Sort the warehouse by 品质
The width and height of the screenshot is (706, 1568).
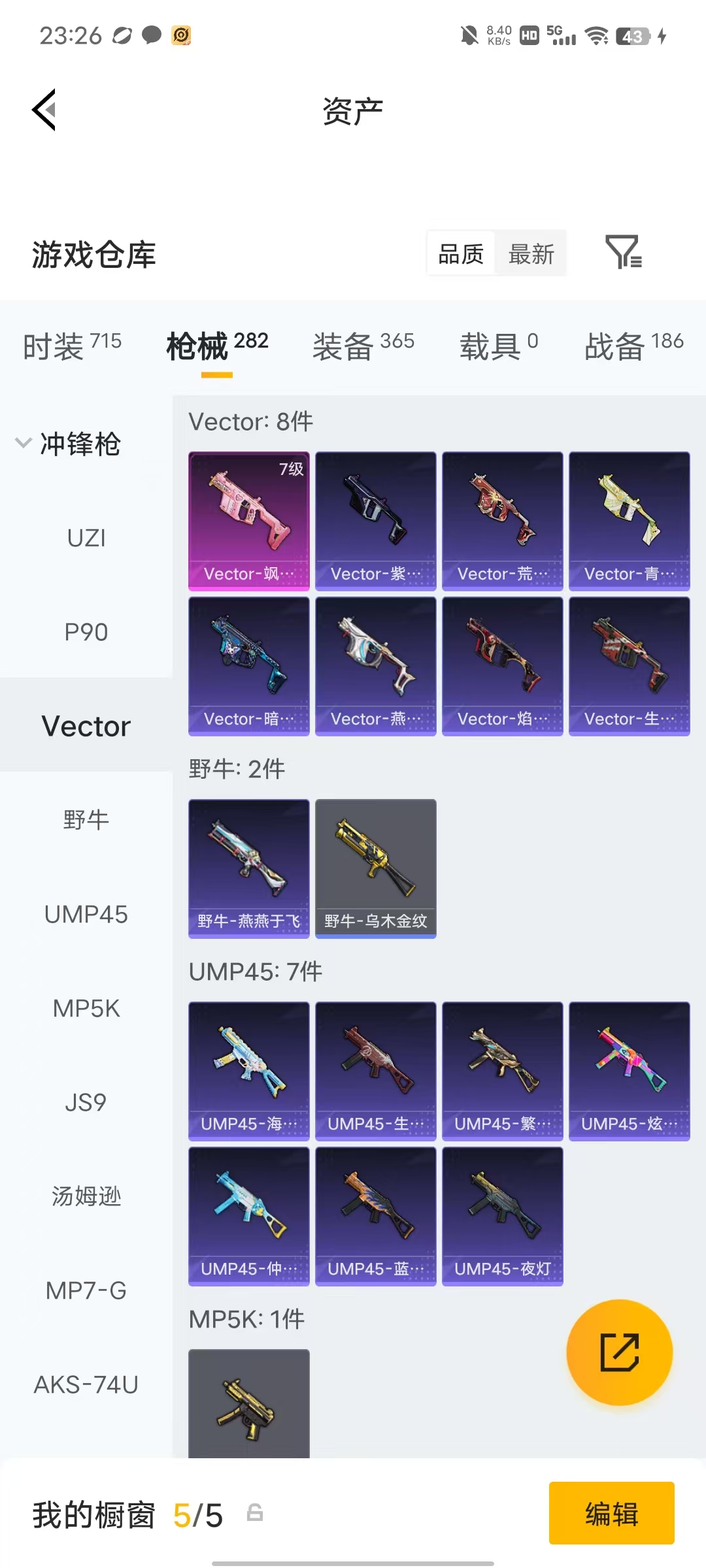(x=461, y=253)
